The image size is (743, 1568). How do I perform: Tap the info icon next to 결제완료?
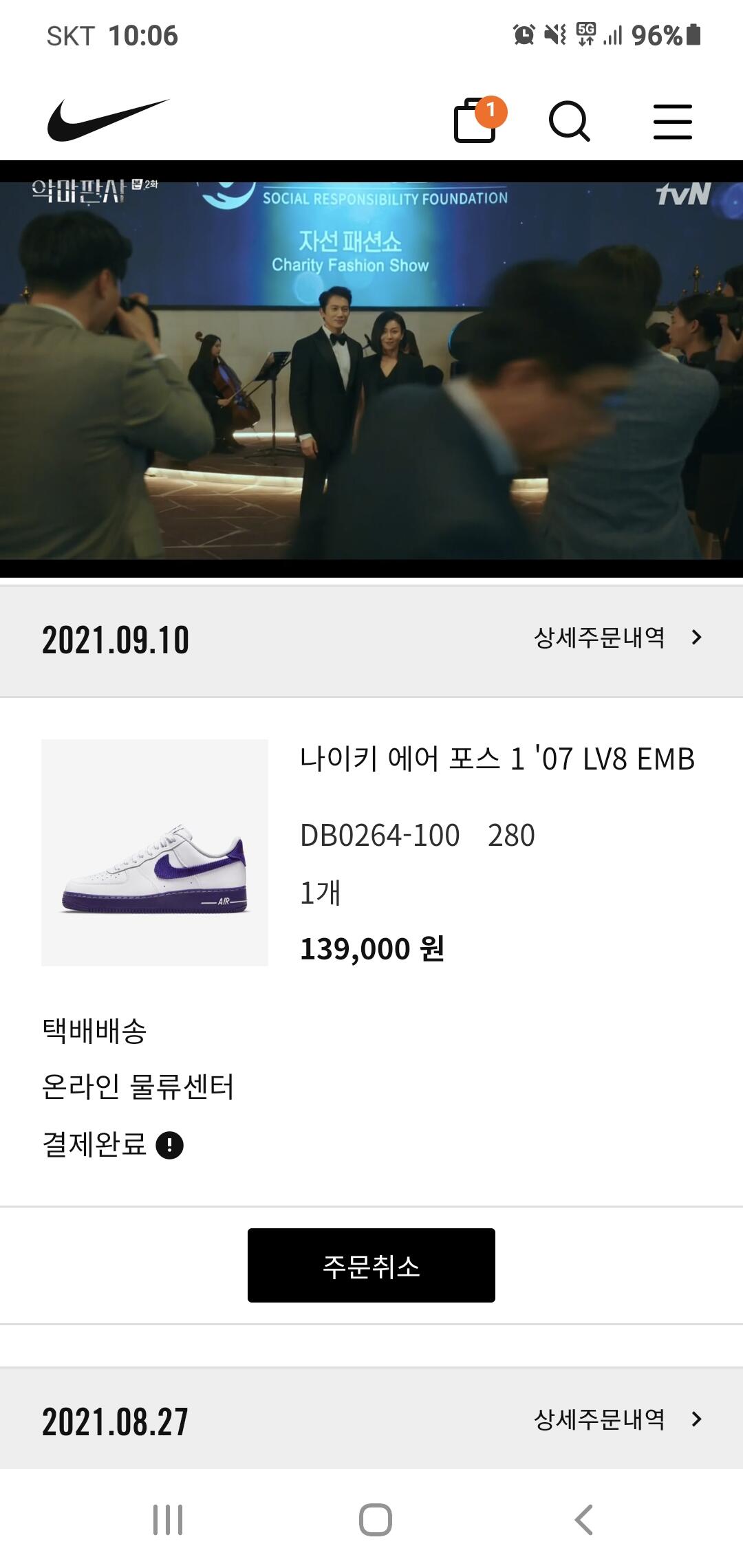(x=170, y=1145)
